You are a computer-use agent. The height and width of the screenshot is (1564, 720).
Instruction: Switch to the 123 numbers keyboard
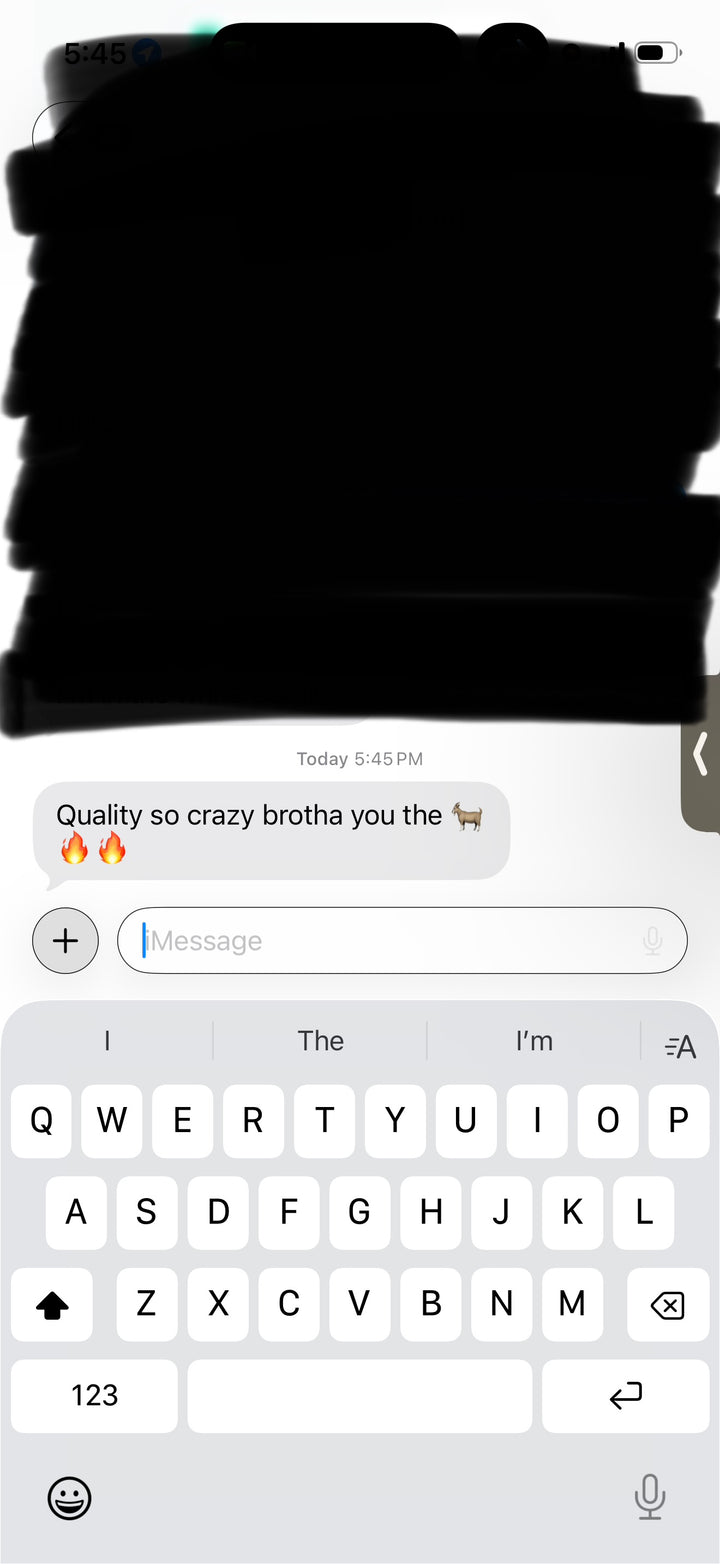[x=94, y=1396]
